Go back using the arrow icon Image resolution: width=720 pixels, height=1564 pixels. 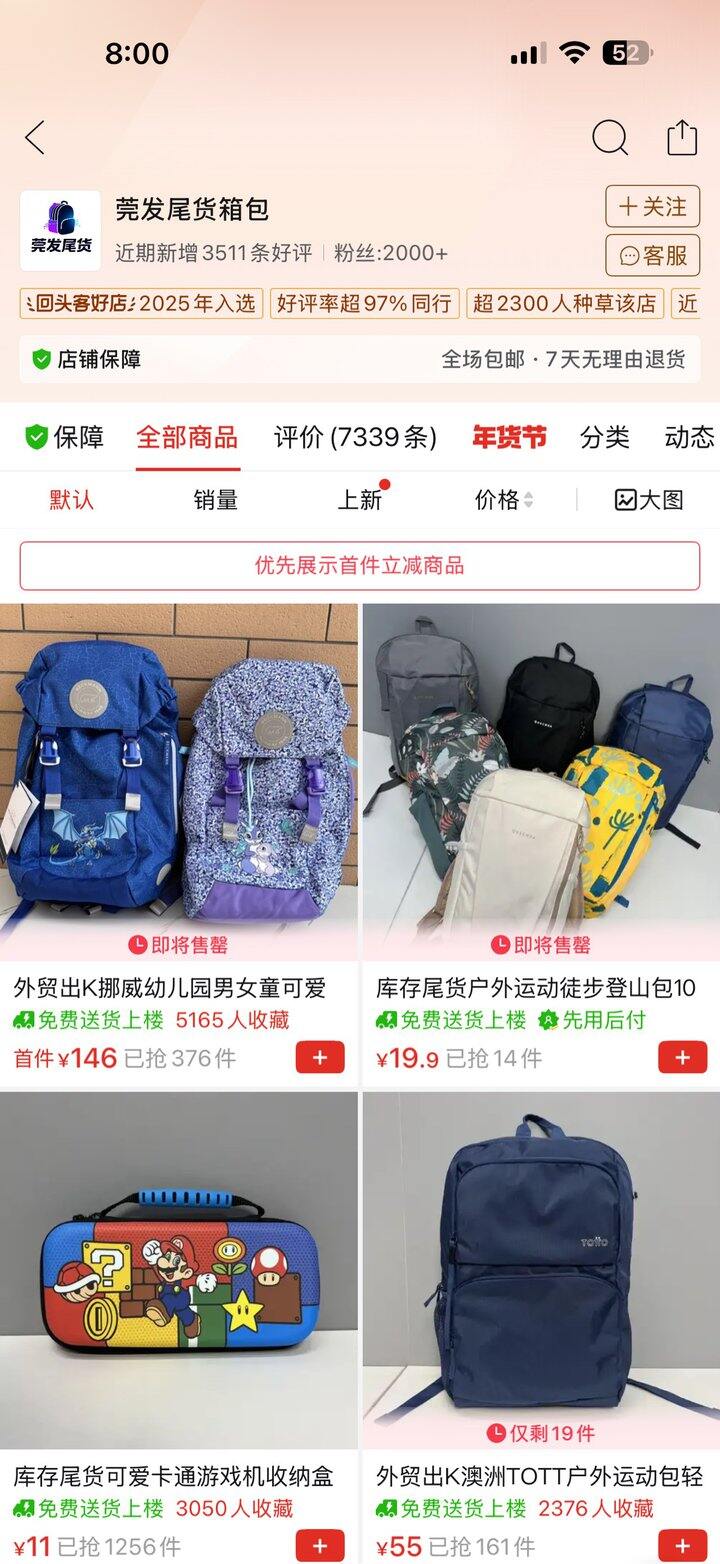click(36, 138)
